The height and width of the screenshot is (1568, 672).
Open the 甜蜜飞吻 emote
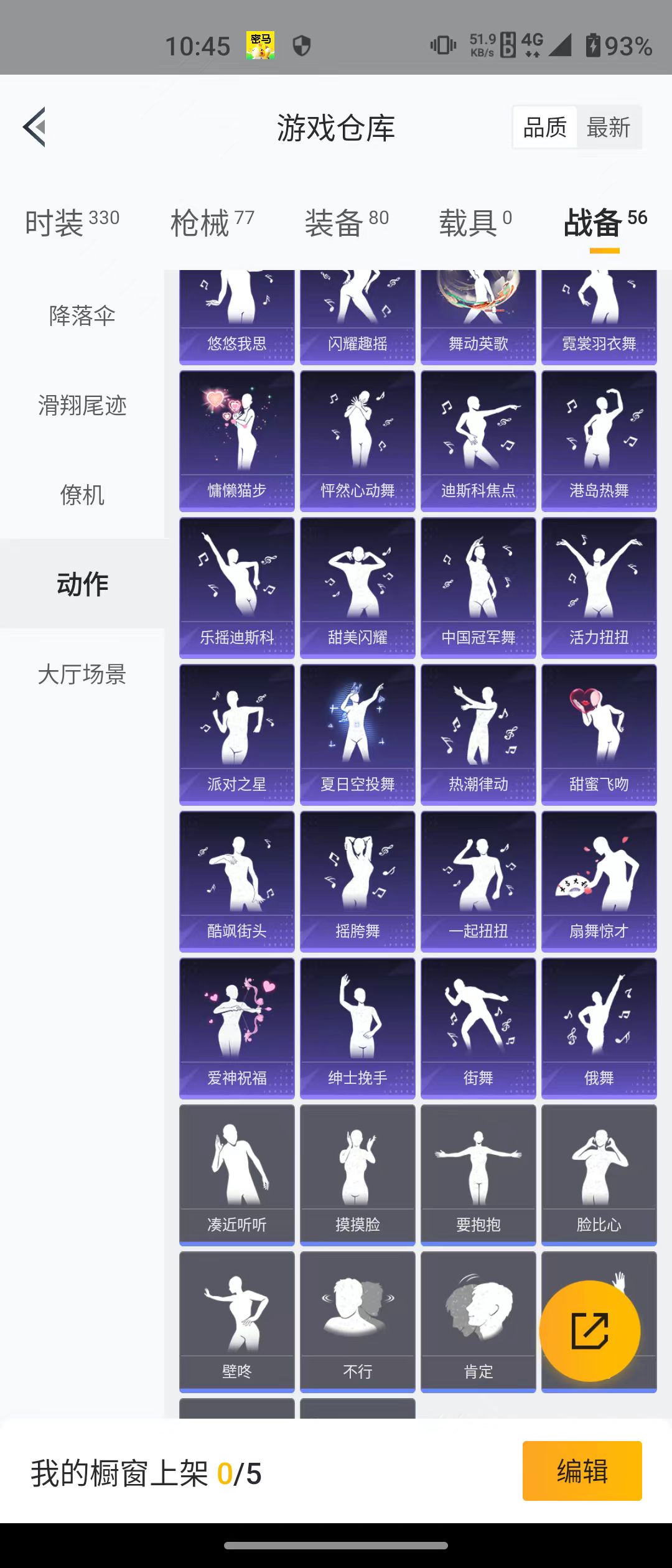pyautogui.click(x=599, y=734)
